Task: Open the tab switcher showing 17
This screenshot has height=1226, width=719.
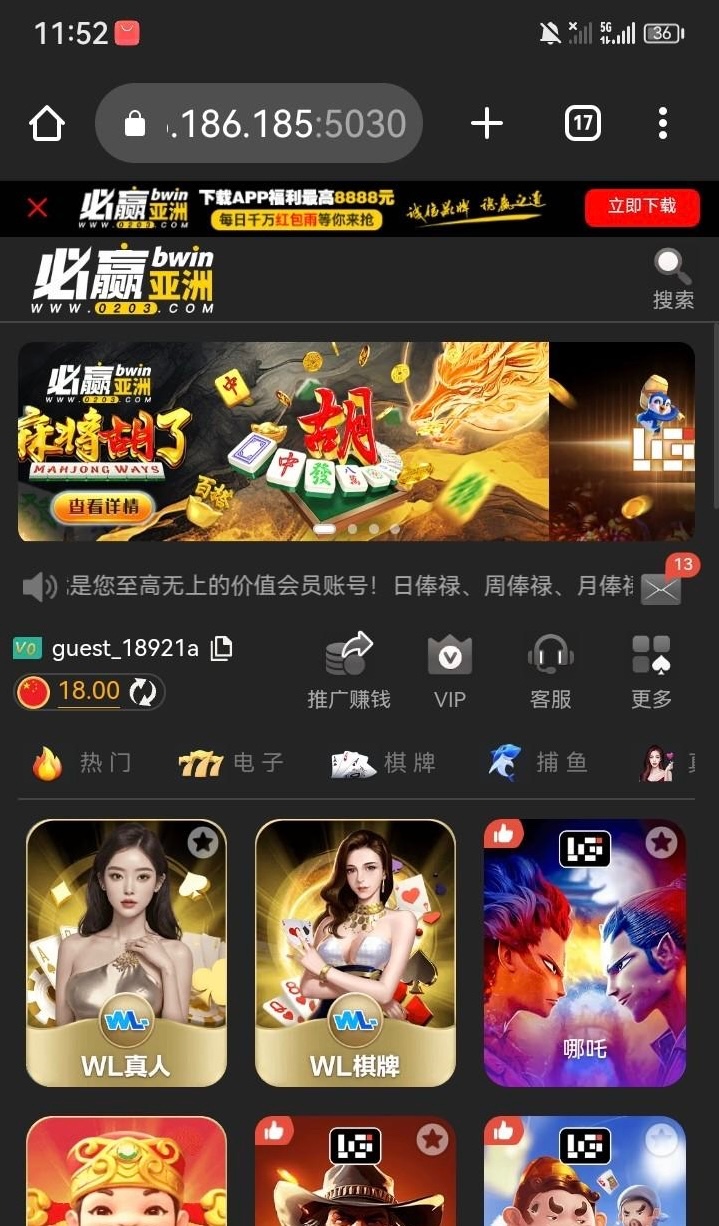Action: click(x=582, y=124)
